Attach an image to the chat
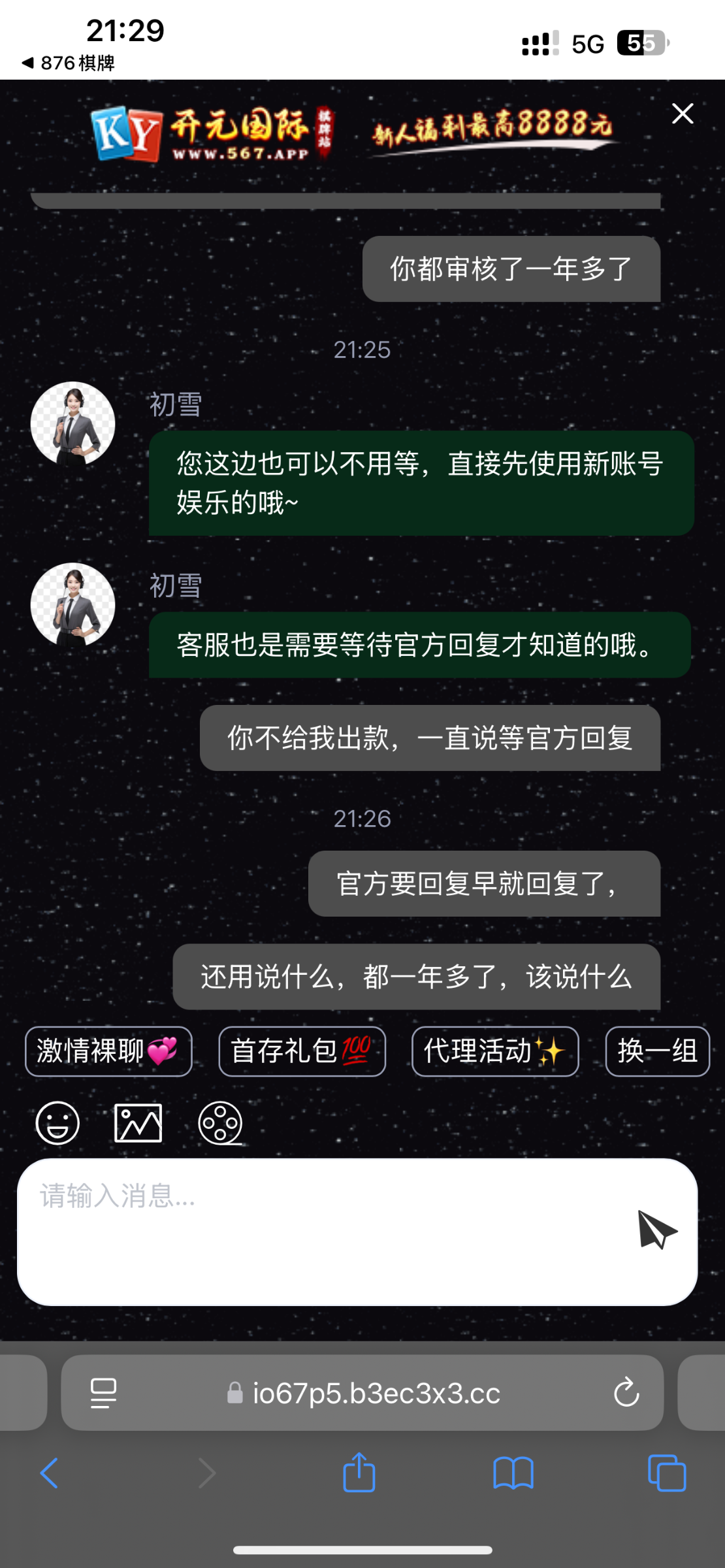Screen dimensions: 725x1568 [138, 1123]
